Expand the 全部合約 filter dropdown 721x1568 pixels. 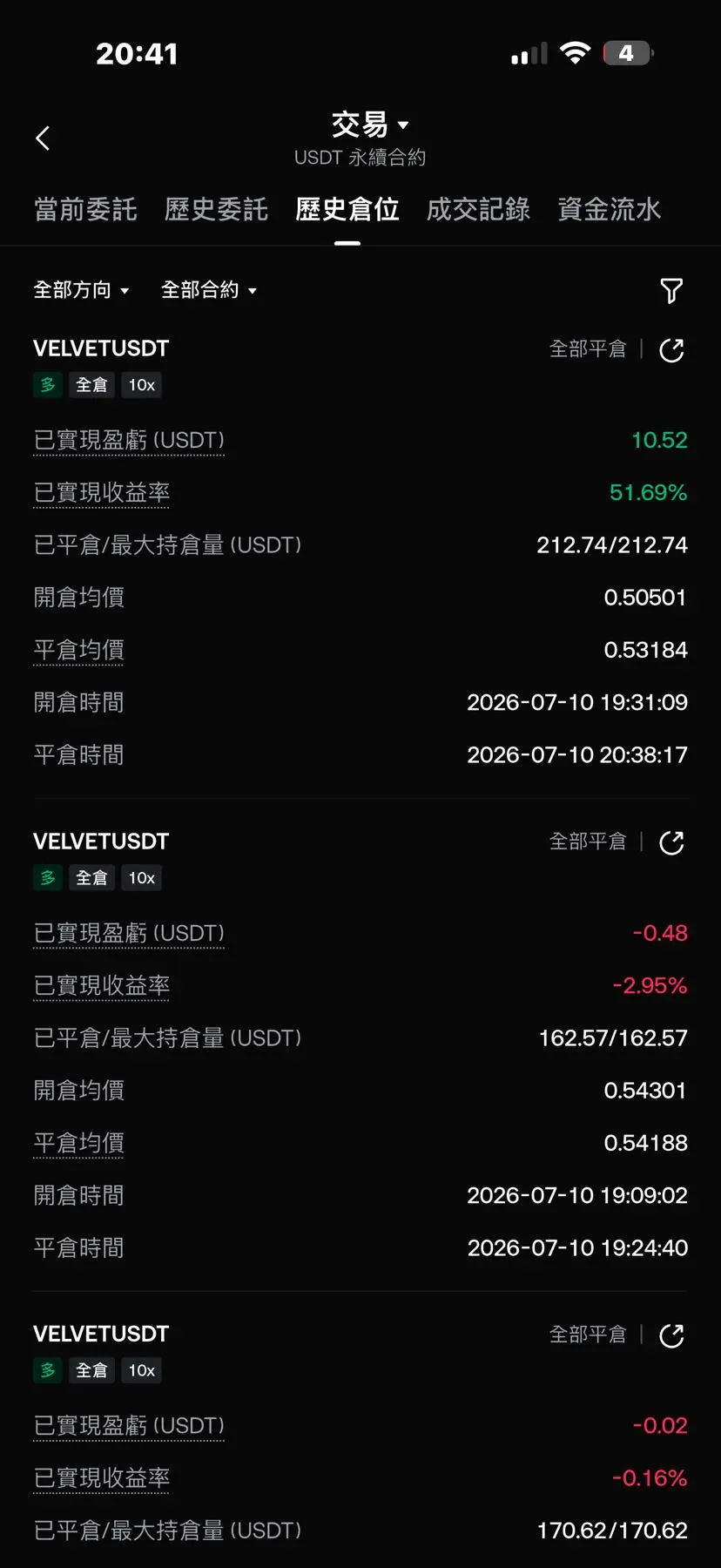pos(209,290)
